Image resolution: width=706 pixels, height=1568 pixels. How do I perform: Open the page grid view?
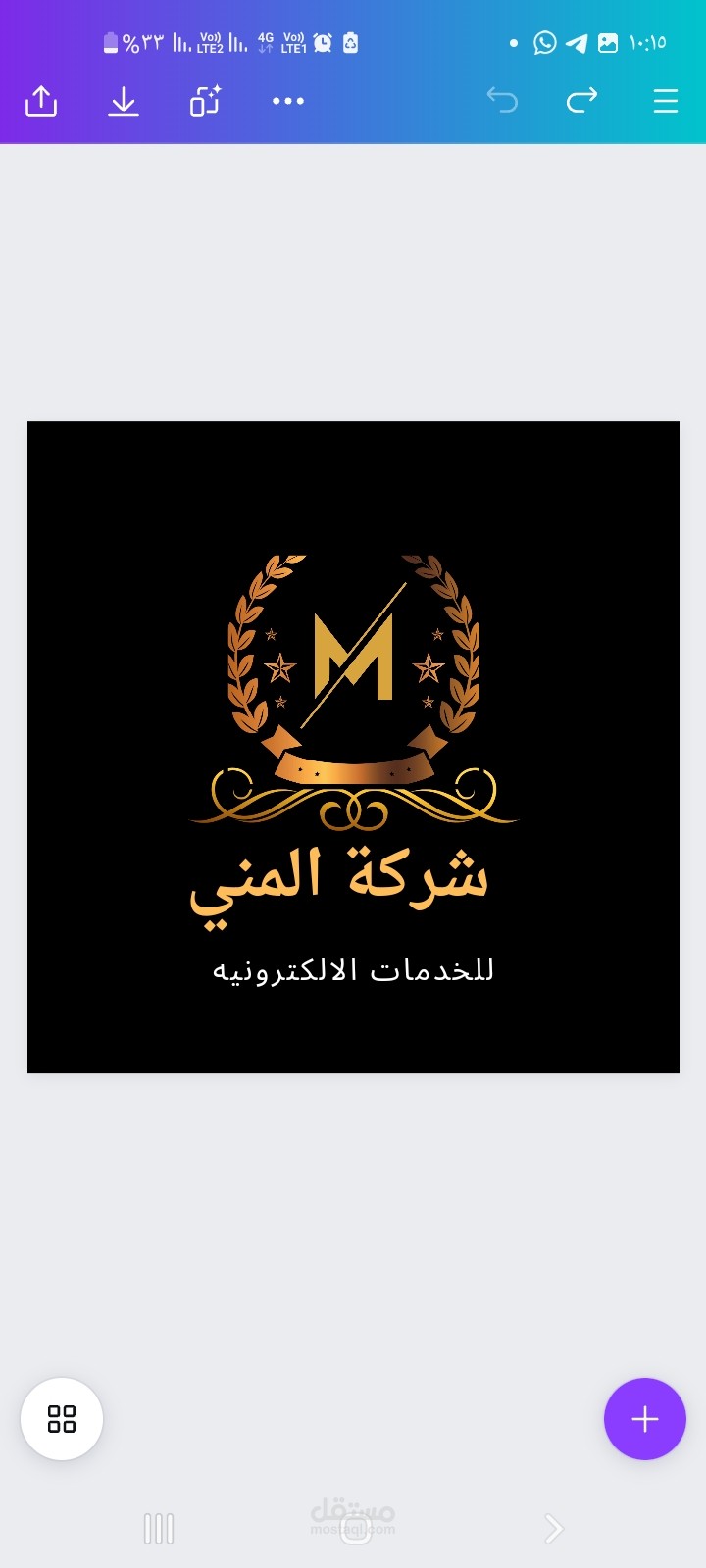pyautogui.click(x=62, y=1418)
